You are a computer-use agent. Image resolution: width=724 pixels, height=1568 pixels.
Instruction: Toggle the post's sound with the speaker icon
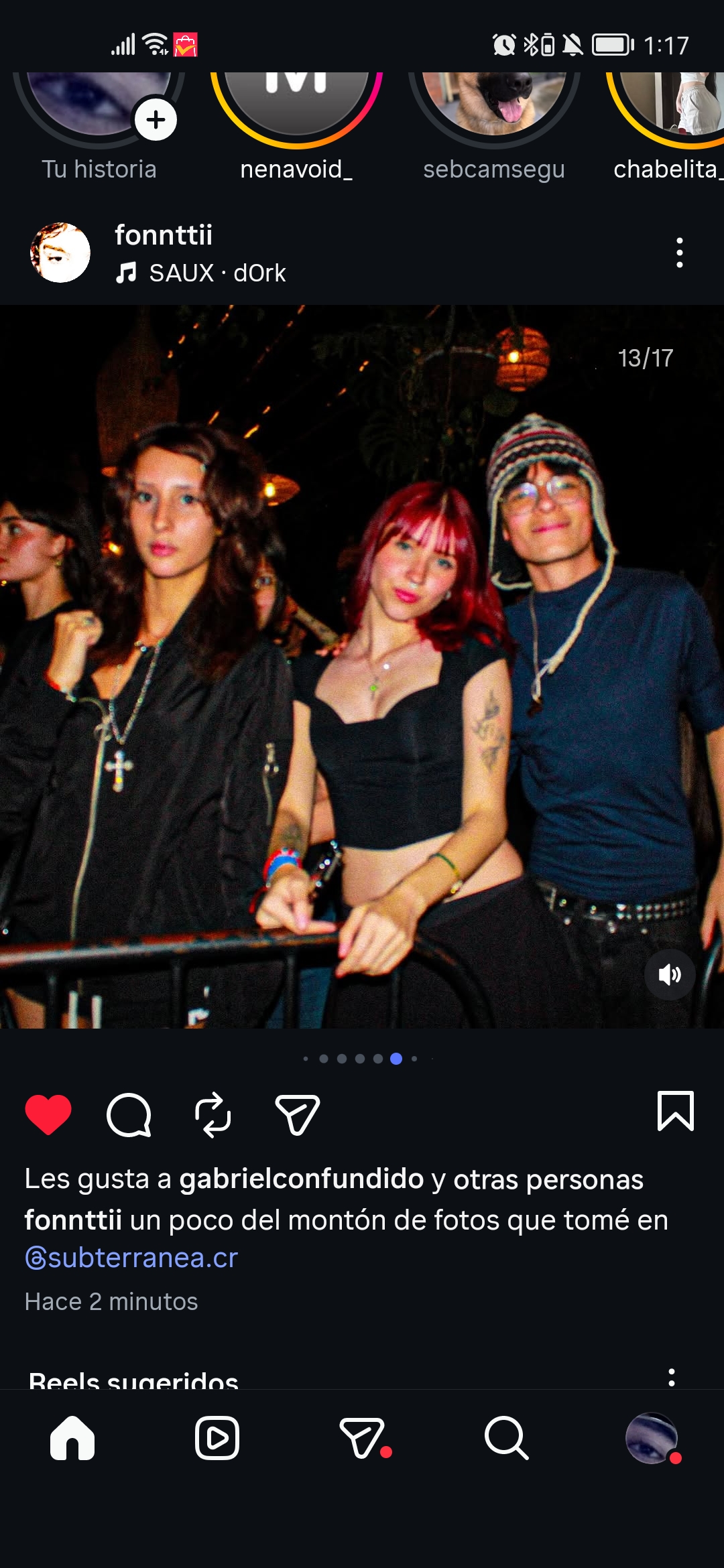pyautogui.click(x=669, y=974)
